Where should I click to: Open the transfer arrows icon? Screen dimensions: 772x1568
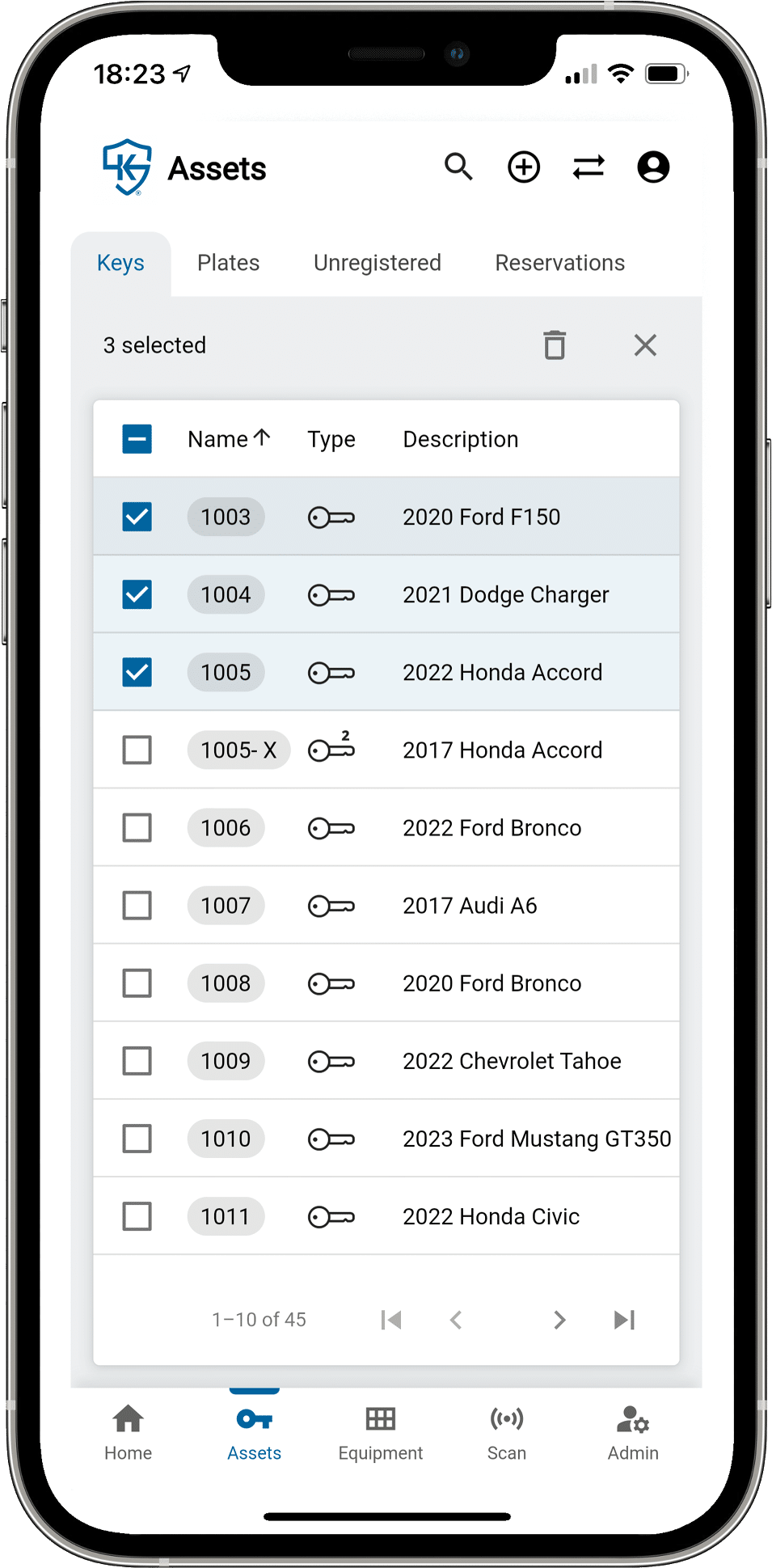coord(588,167)
